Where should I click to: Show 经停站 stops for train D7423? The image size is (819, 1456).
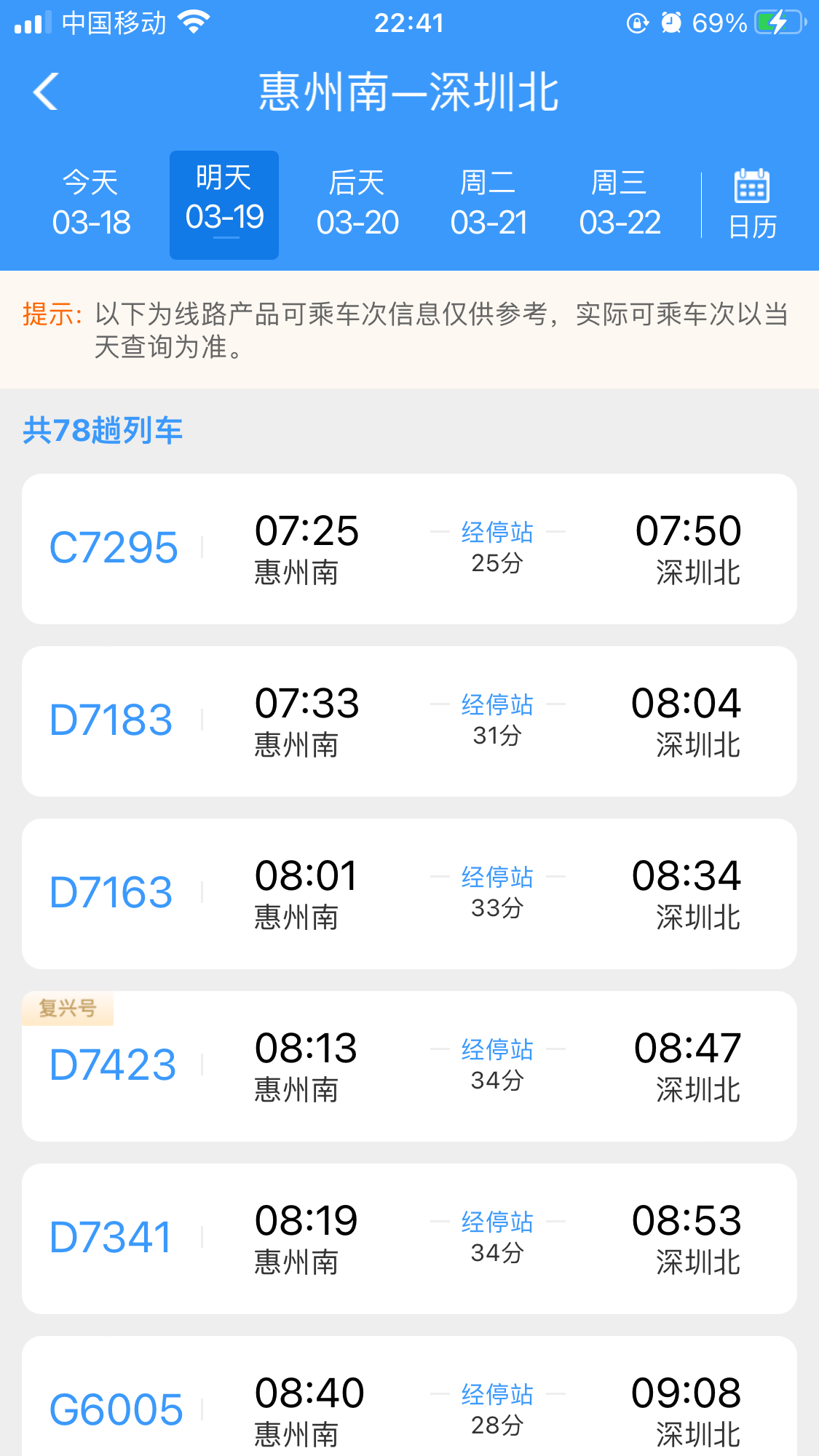tap(497, 1050)
